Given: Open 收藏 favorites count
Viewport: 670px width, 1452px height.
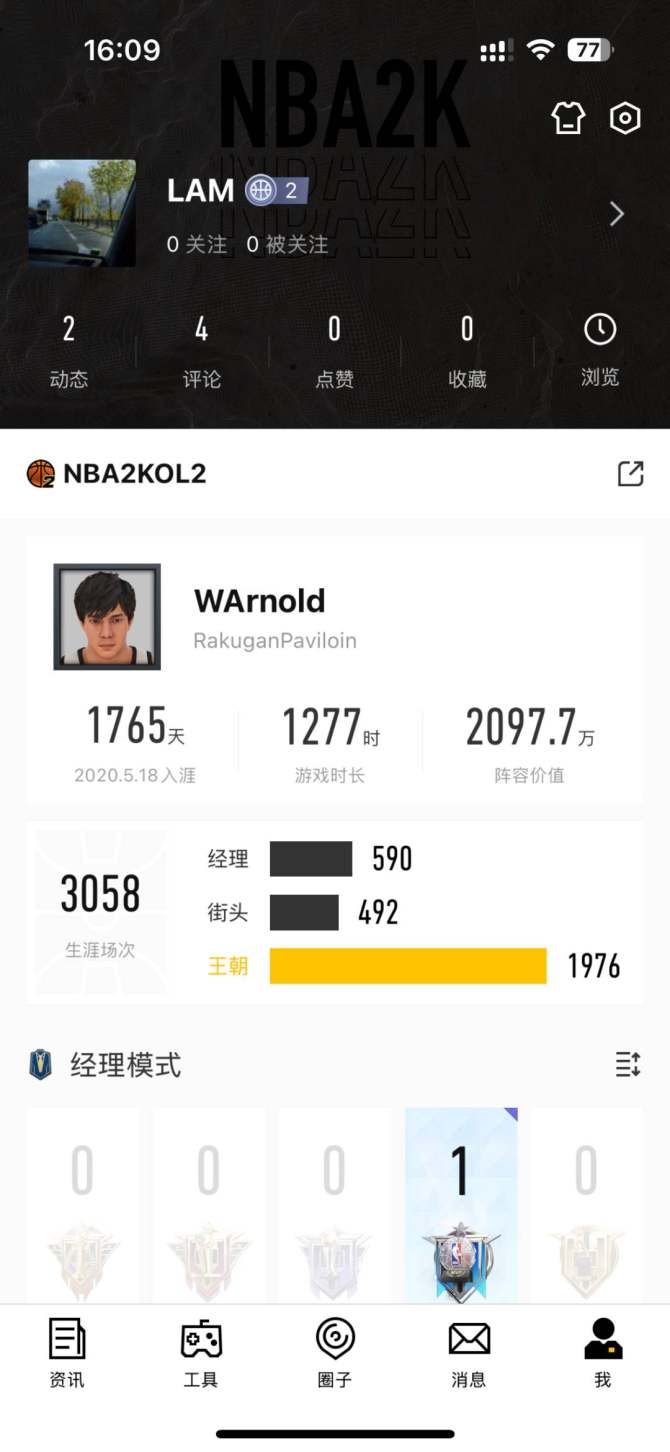Looking at the screenshot, I should [467, 350].
